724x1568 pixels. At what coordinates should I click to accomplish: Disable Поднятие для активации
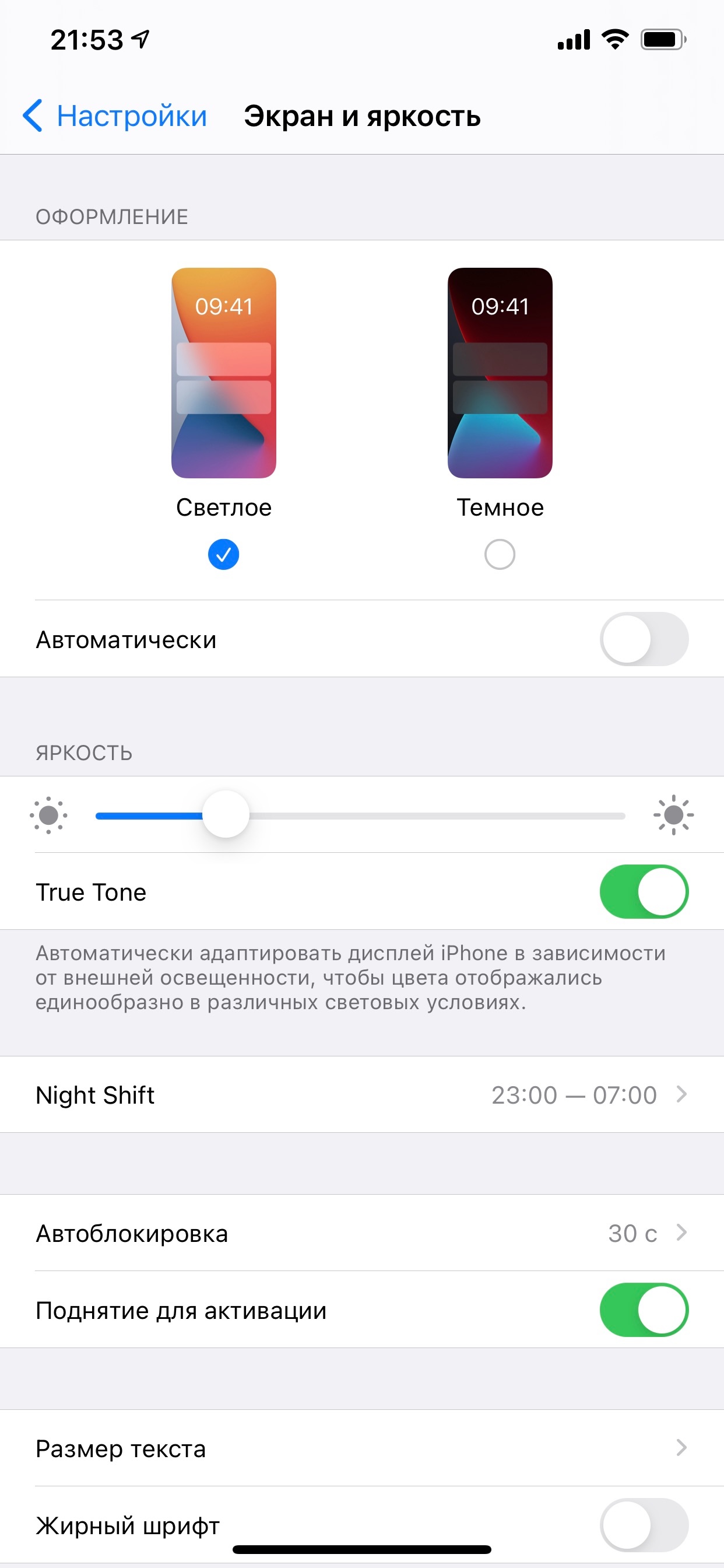(x=643, y=1310)
